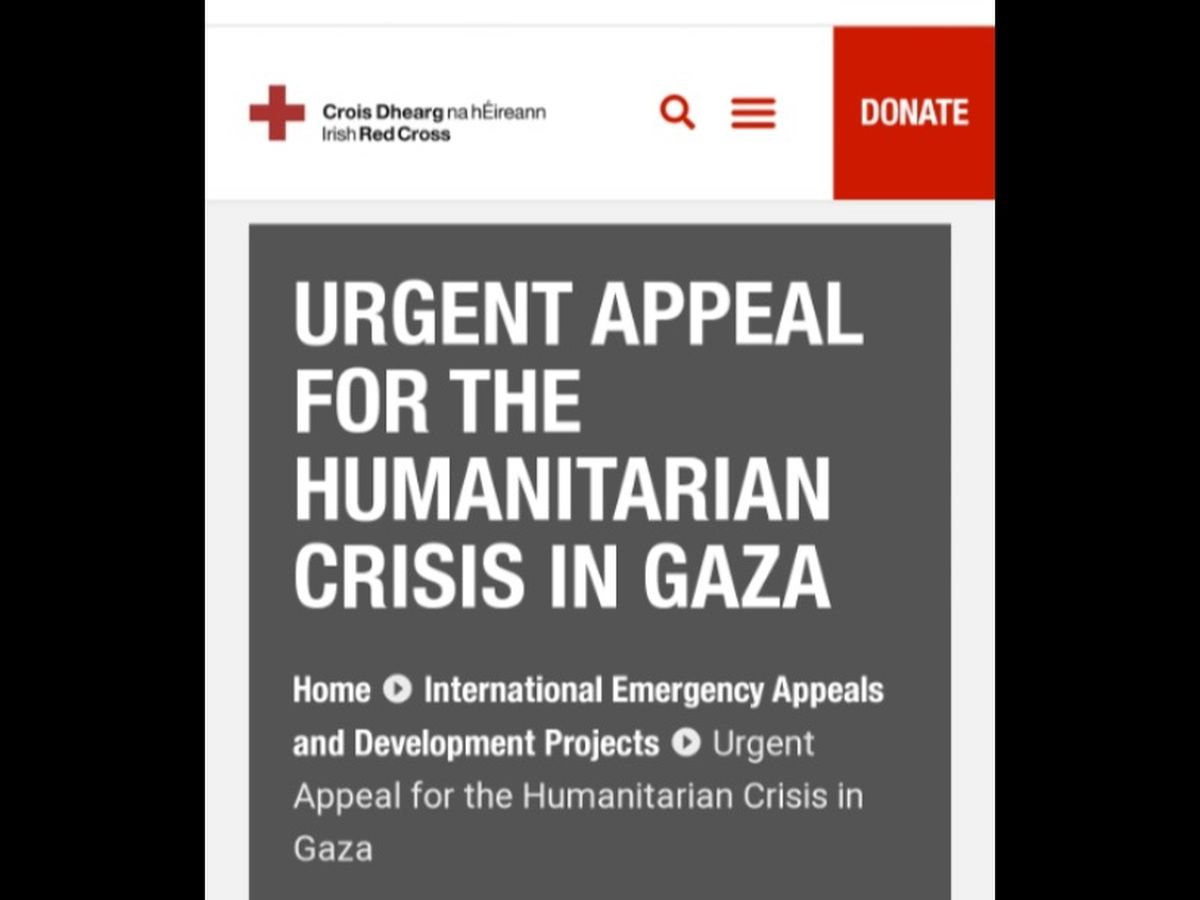
Task: Tap the red DONATE button
Action: [914, 113]
